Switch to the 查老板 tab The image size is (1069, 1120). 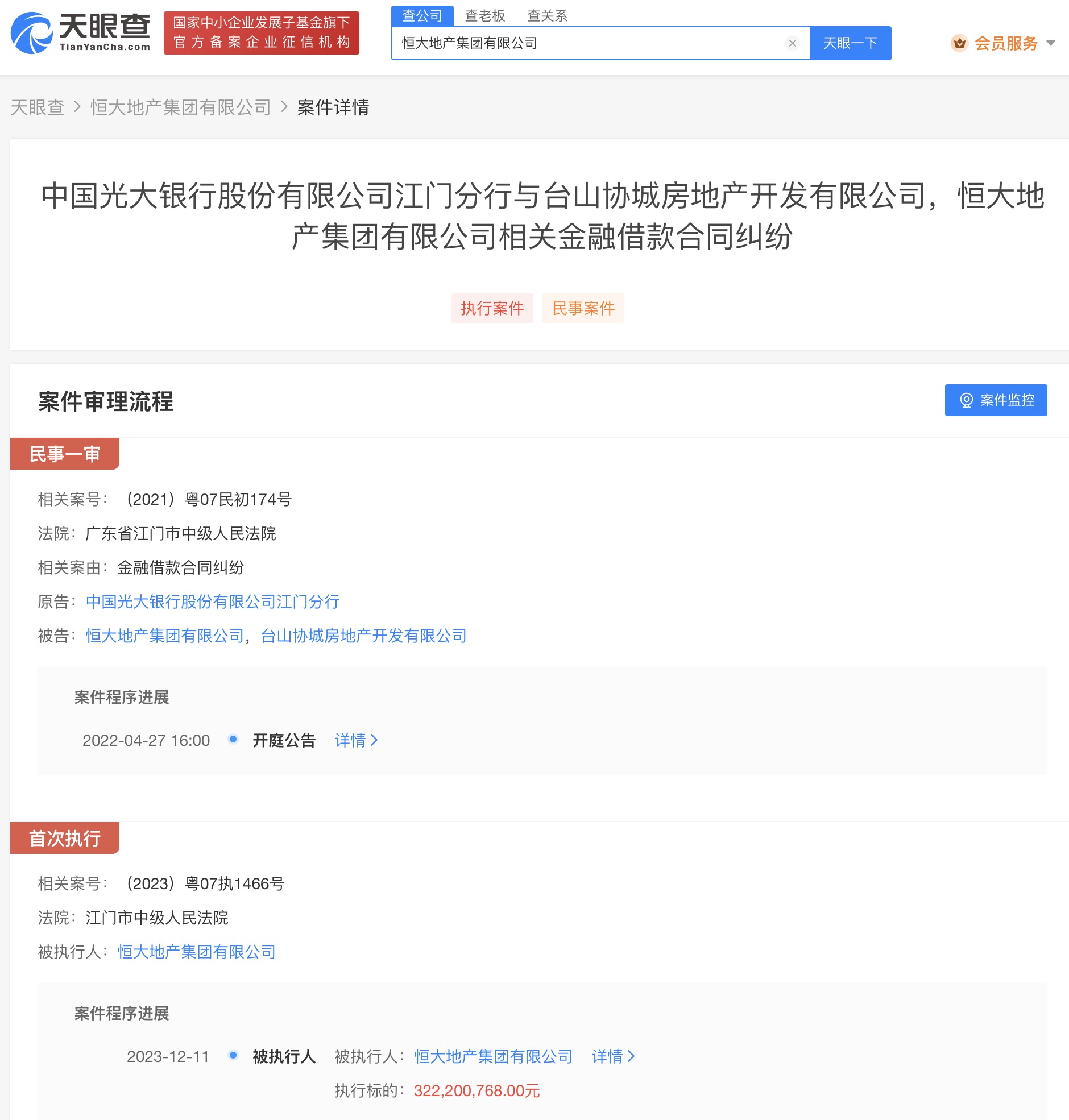[x=484, y=15]
